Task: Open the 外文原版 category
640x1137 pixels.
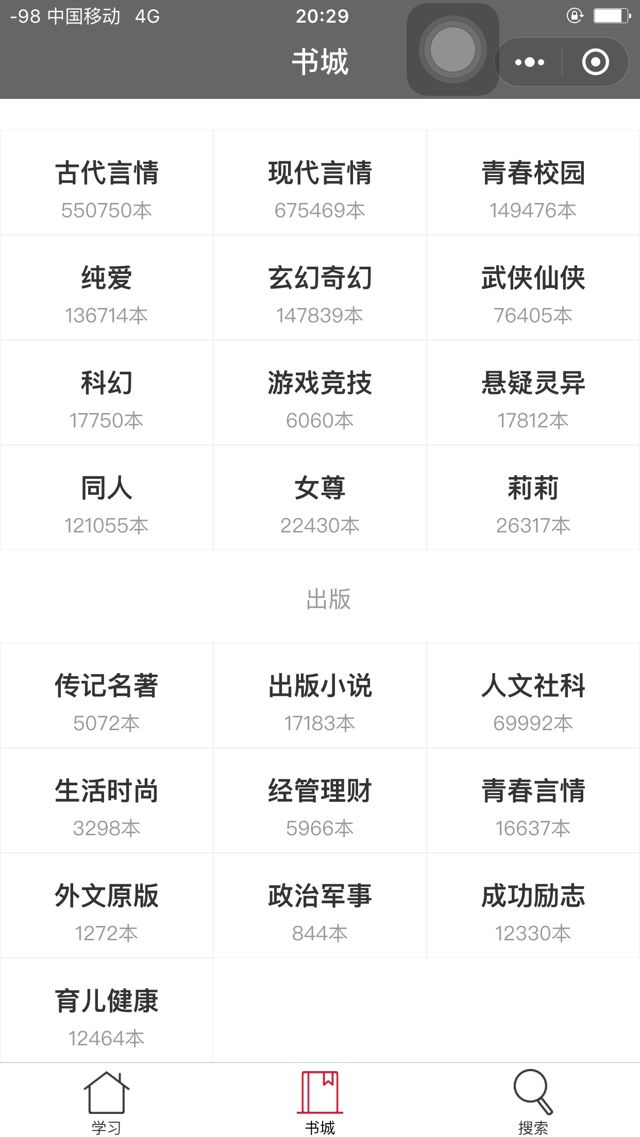Action: point(107,906)
